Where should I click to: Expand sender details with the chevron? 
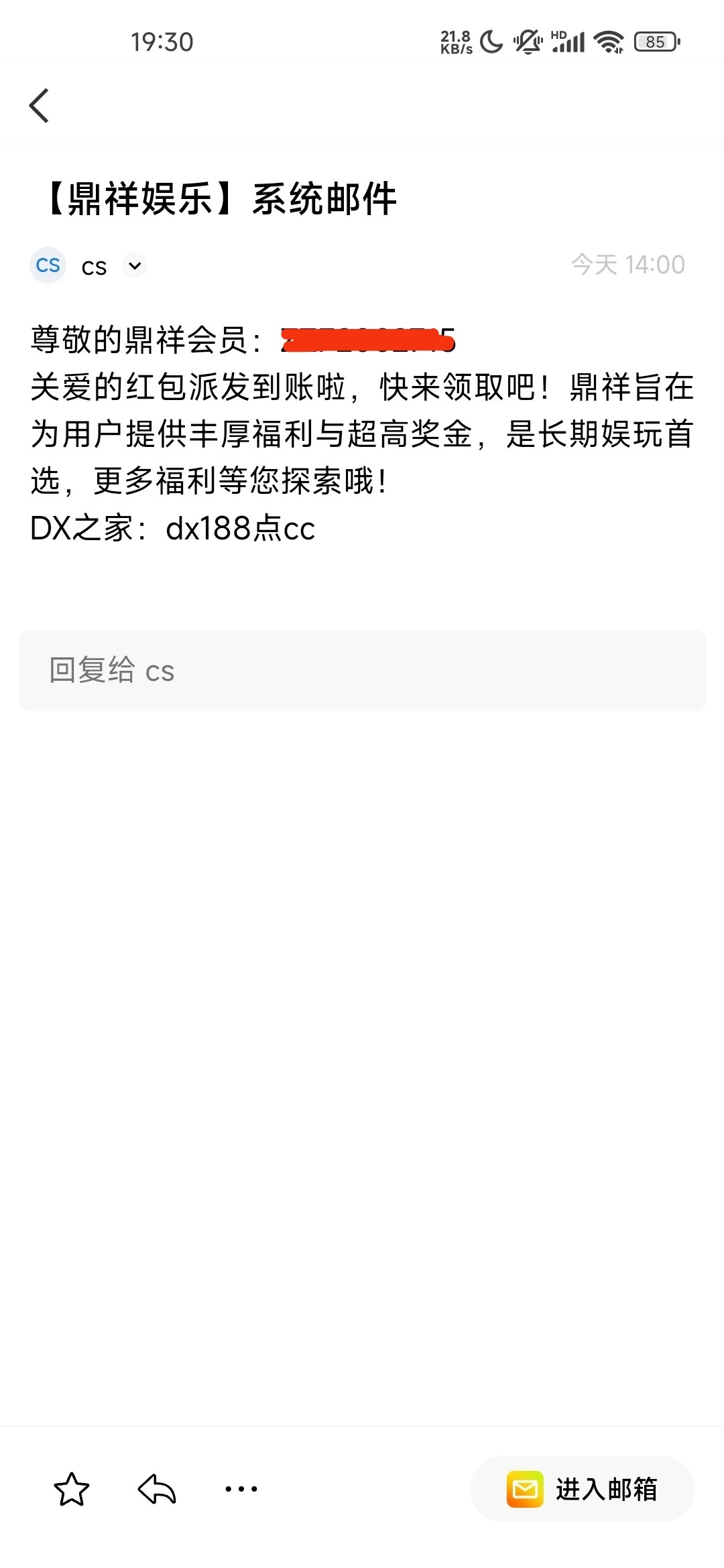click(135, 265)
